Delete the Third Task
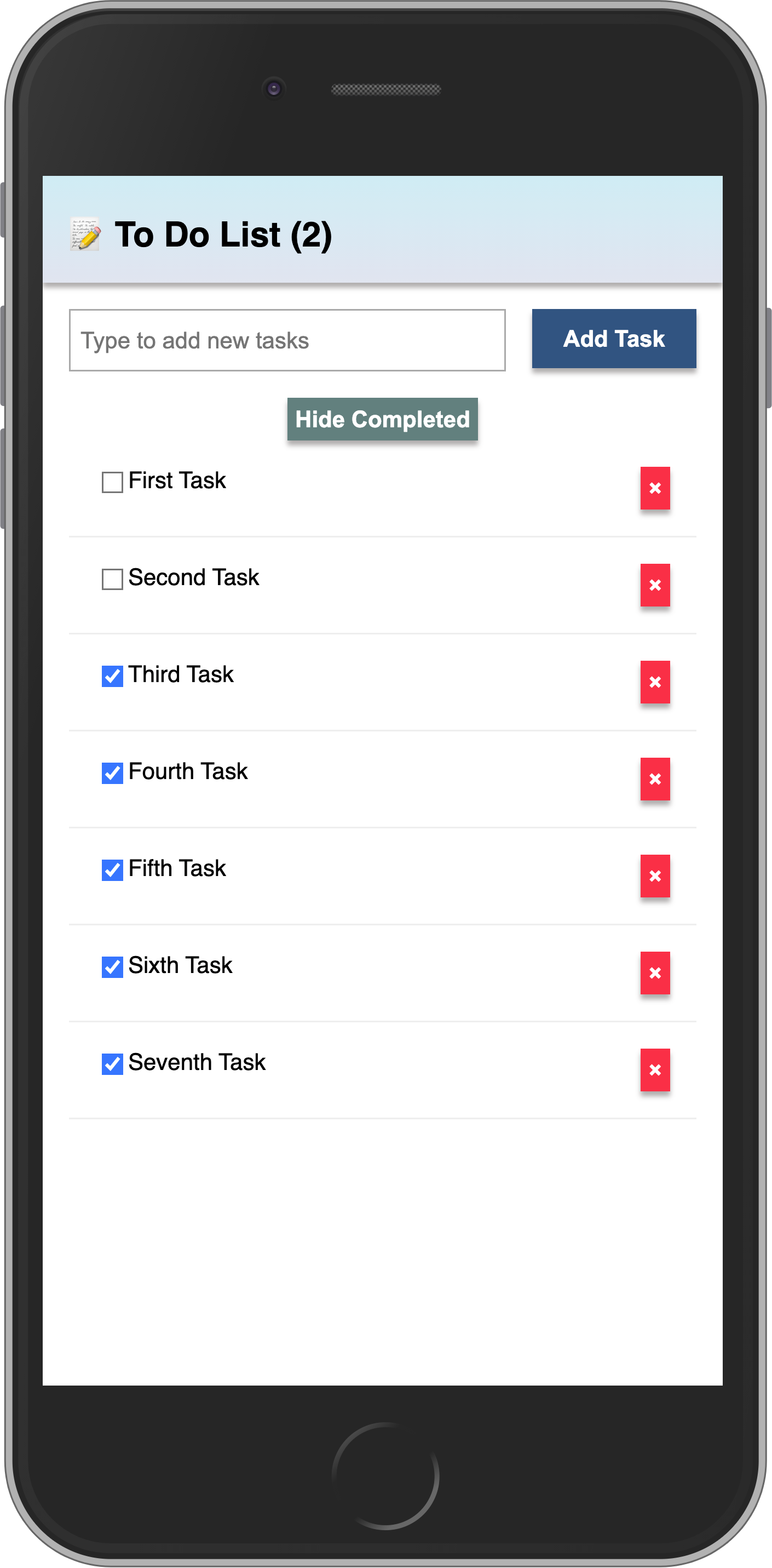Screen dimensions: 772x1568 655,682
